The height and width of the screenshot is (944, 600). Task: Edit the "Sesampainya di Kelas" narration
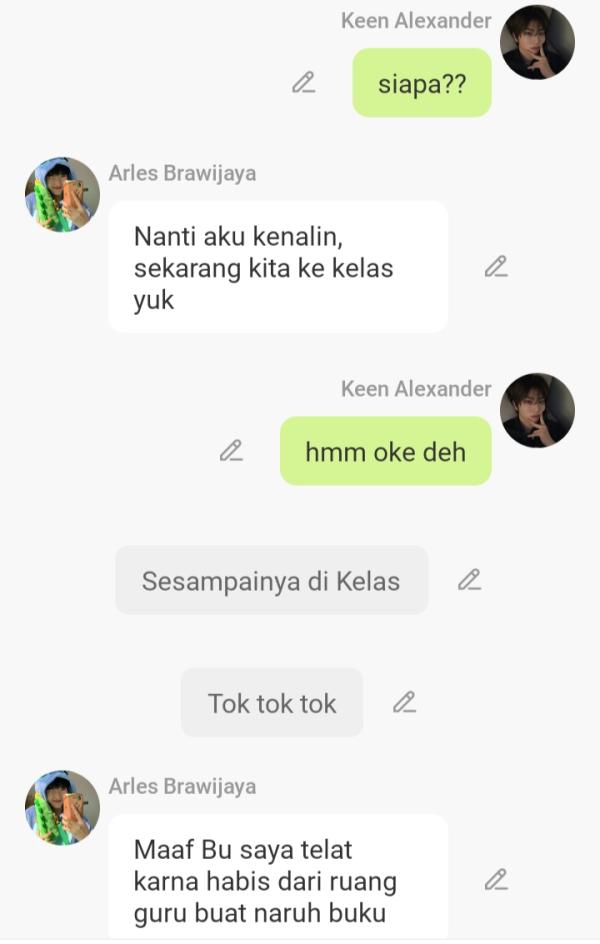[469, 580]
